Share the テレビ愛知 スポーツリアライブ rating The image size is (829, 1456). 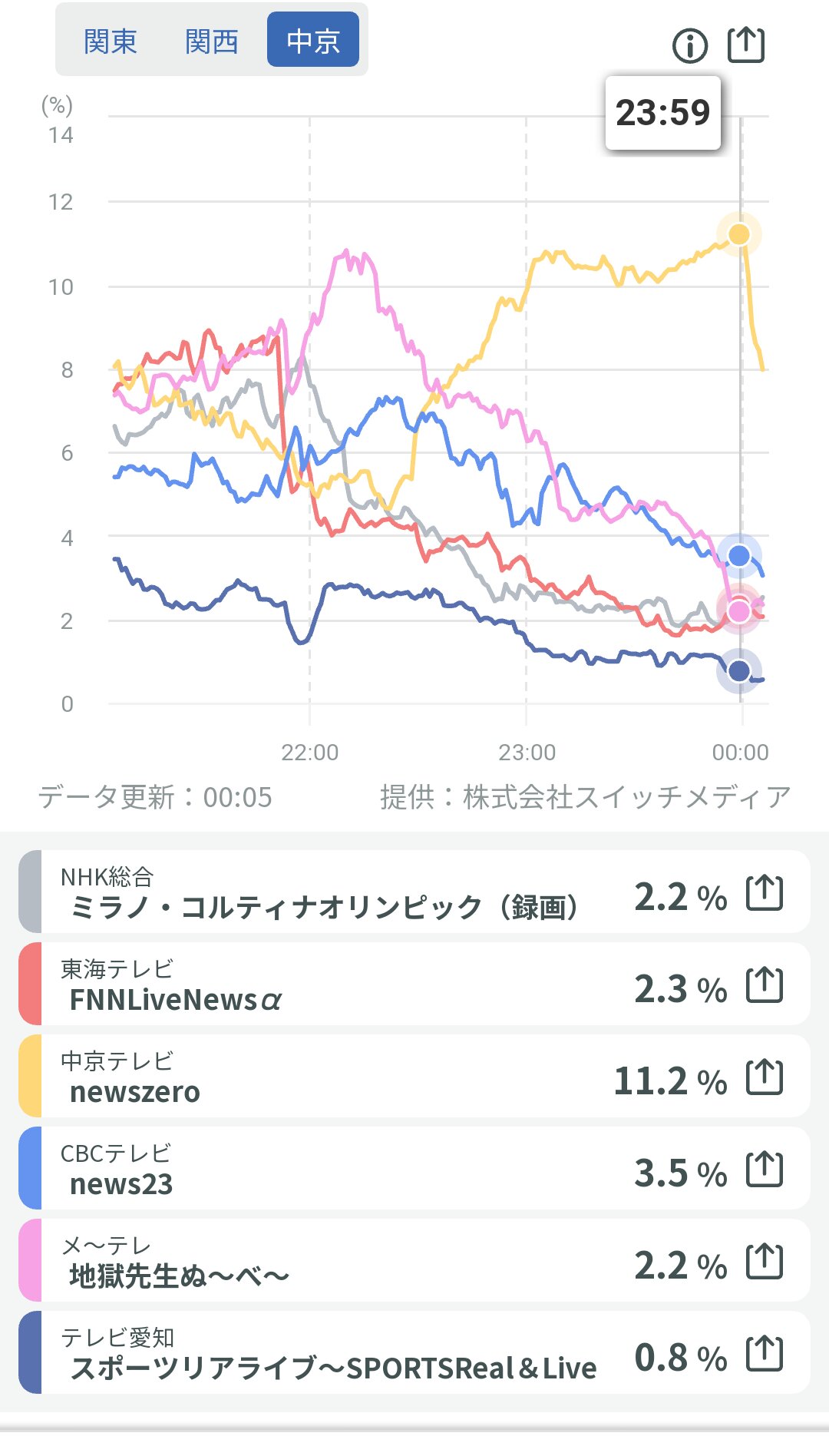click(x=765, y=1354)
